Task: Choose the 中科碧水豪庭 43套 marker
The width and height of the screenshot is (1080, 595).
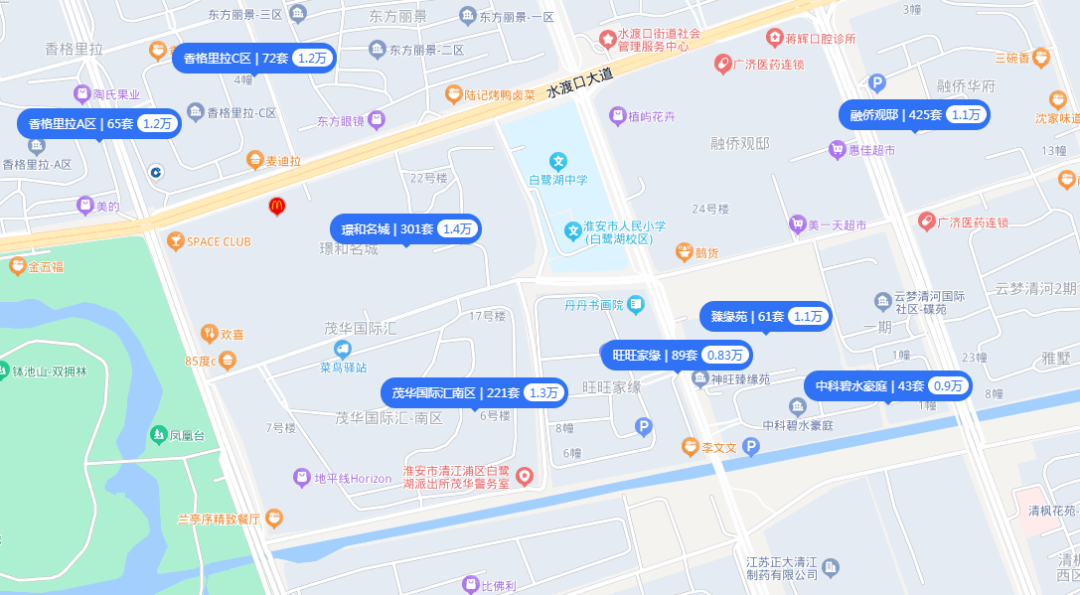Action: (x=887, y=386)
